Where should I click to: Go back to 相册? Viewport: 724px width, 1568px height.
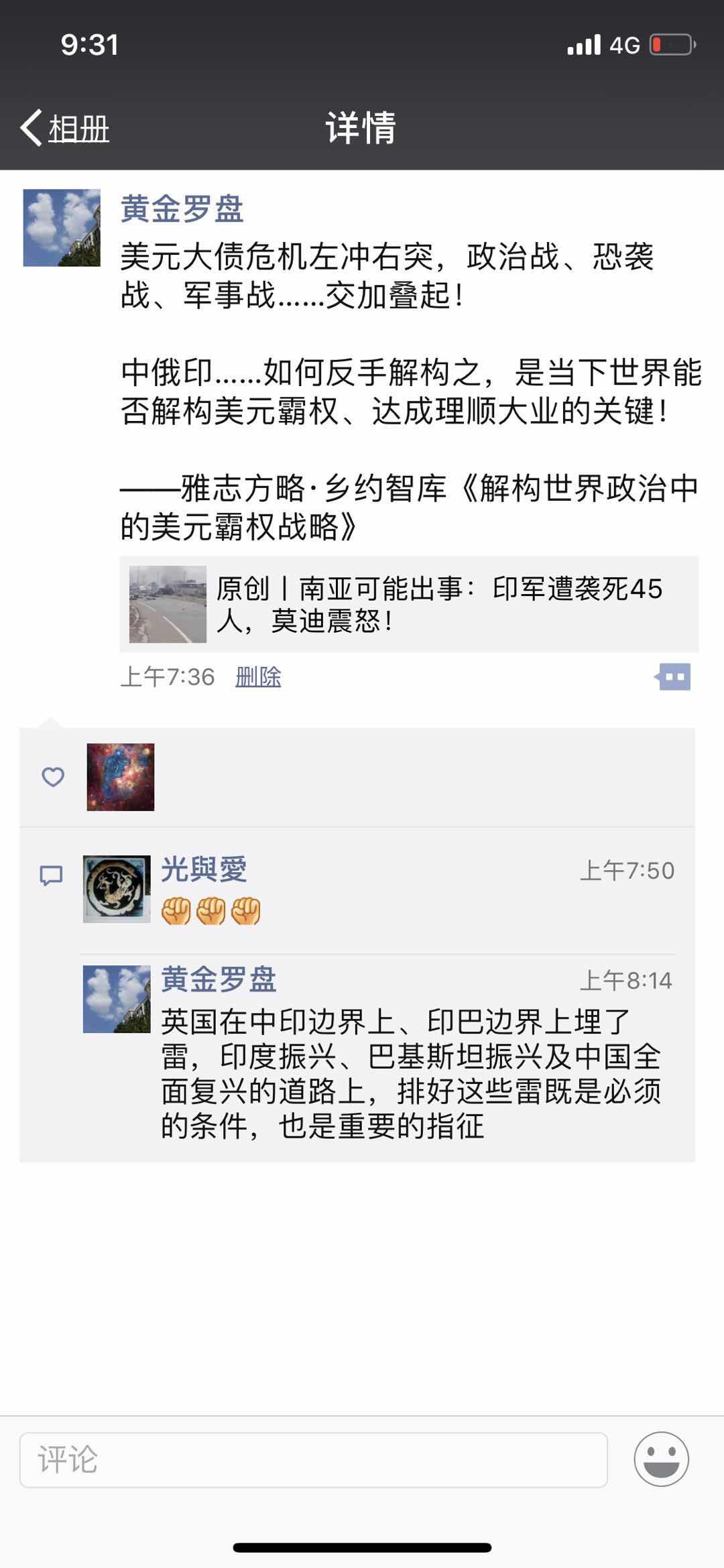(x=65, y=127)
